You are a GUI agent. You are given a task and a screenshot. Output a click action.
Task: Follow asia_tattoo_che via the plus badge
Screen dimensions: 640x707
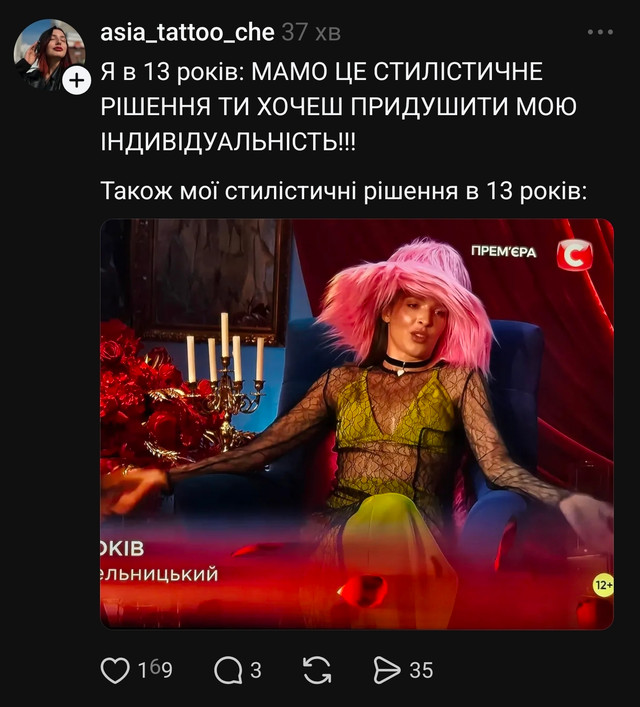77,81
